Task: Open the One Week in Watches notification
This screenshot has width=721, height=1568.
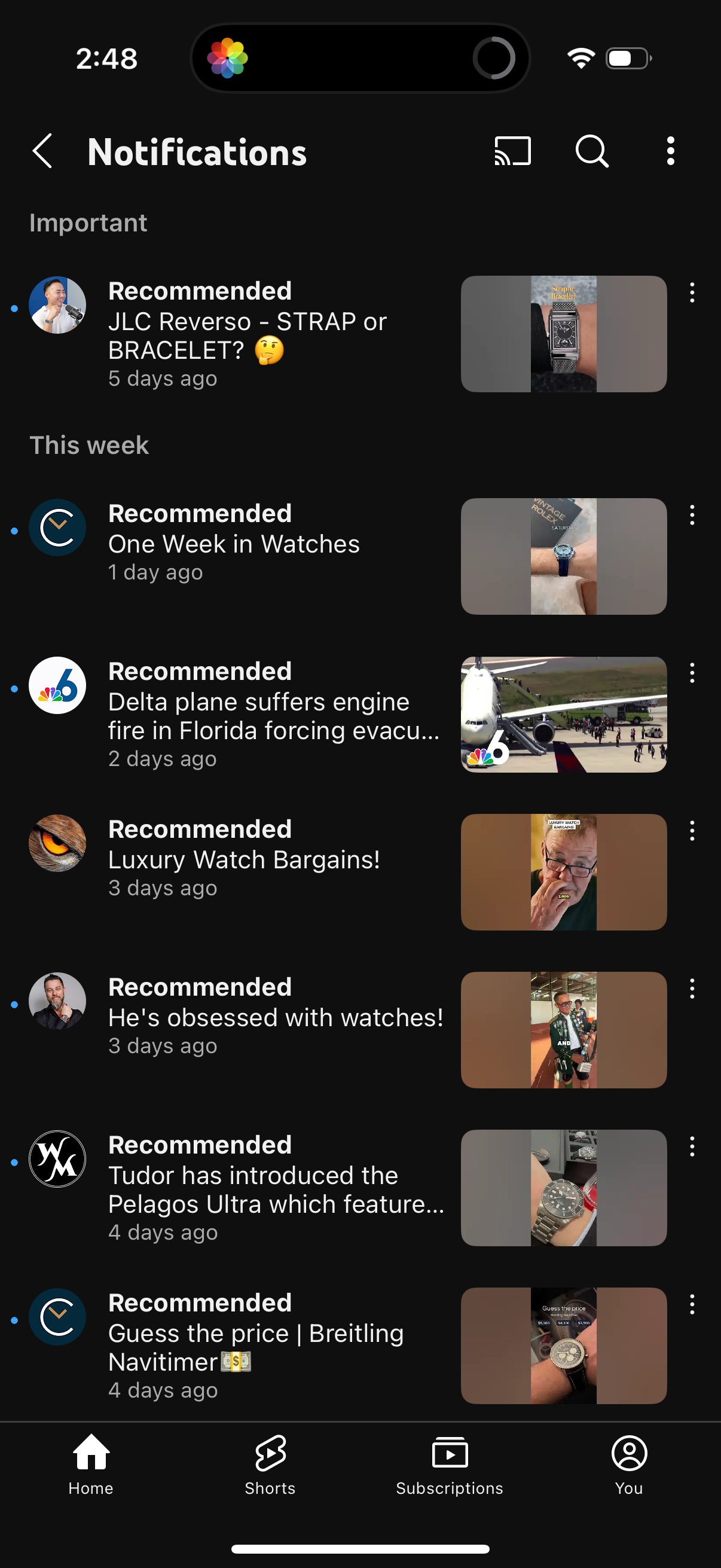Action: [243, 544]
